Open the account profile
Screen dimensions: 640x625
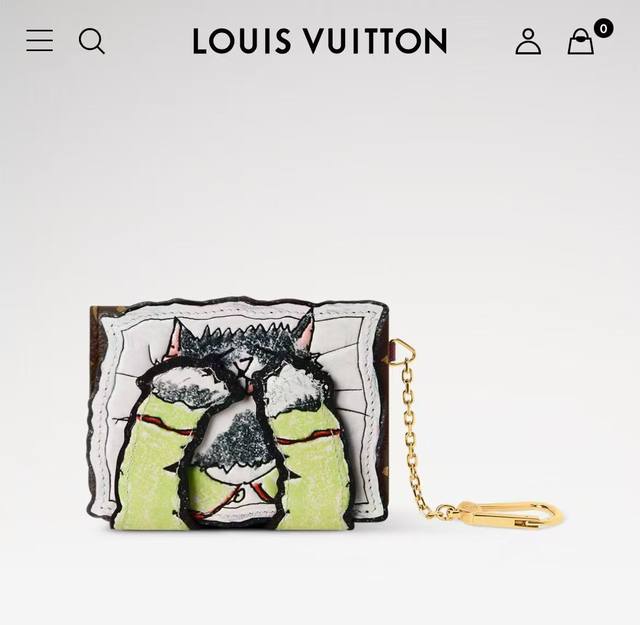528,41
